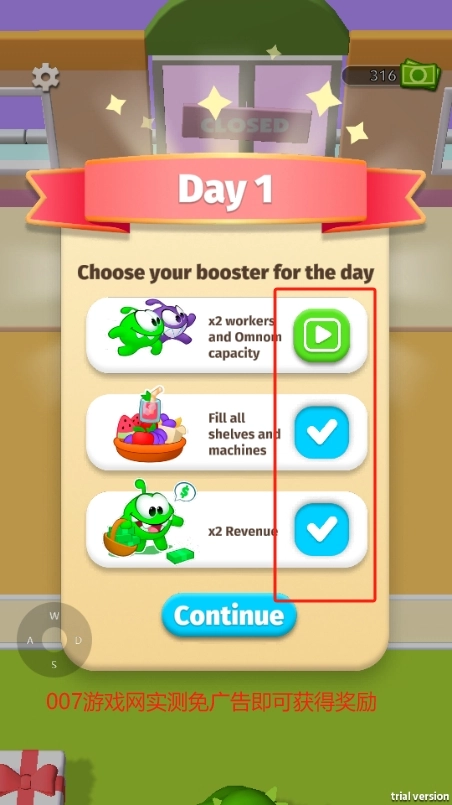Select the x2 Revenue booster checkmark

322,529
